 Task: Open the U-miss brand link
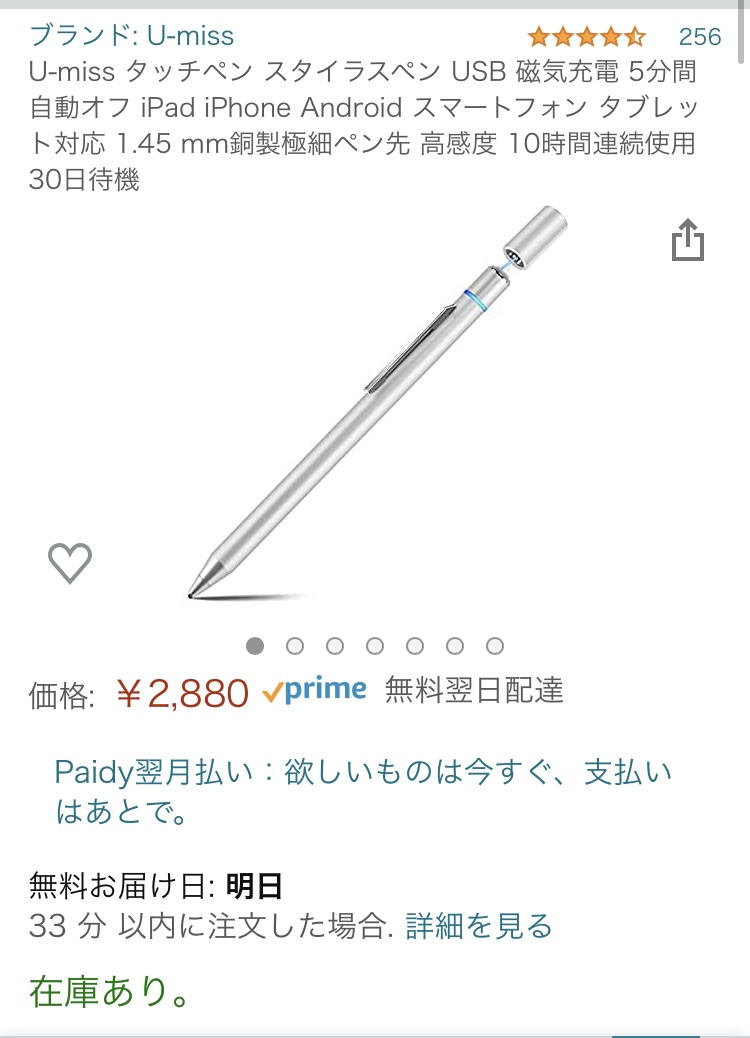131,36
